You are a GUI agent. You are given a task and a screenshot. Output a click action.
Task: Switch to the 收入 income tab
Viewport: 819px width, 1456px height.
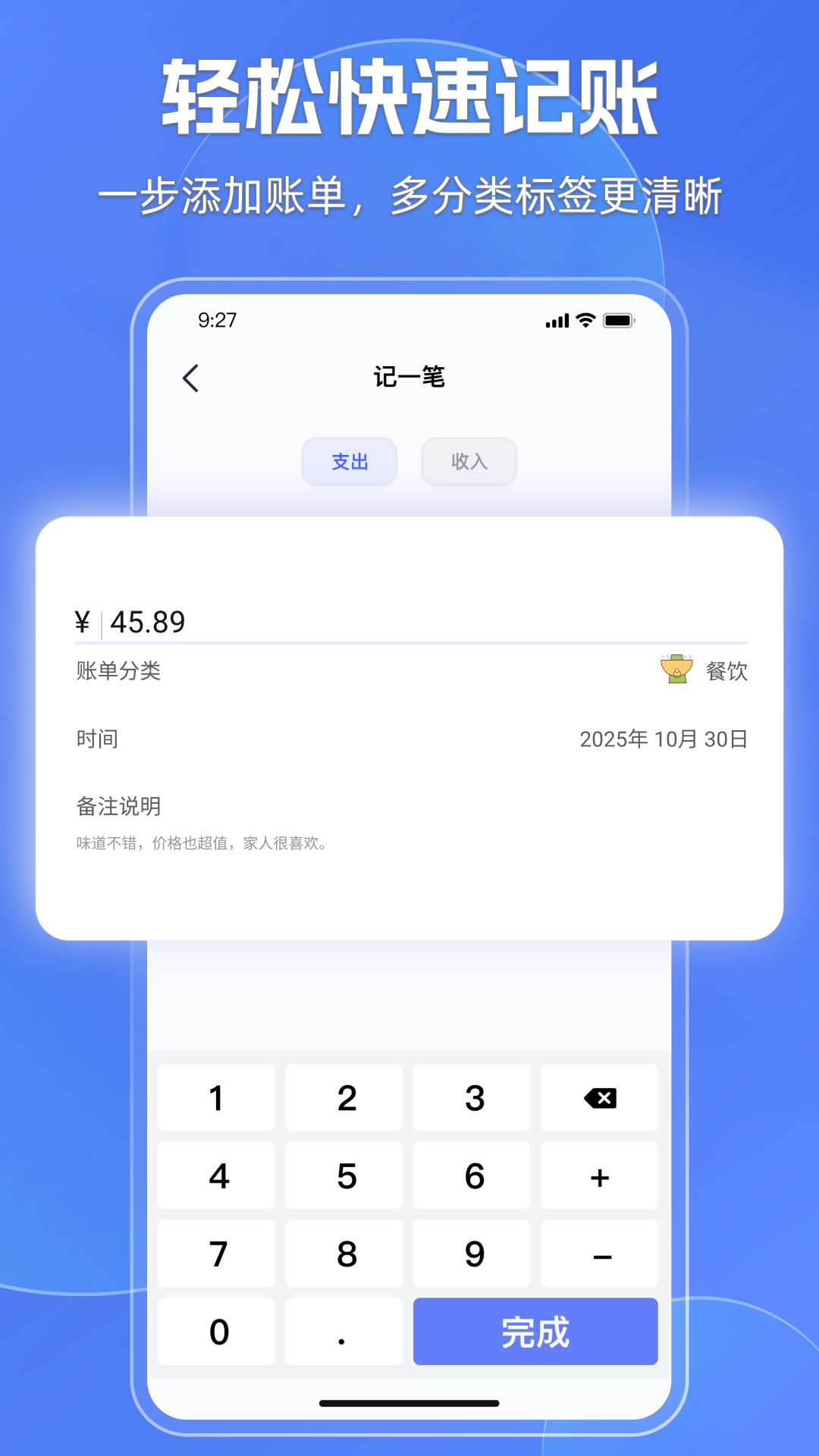pos(468,461)
